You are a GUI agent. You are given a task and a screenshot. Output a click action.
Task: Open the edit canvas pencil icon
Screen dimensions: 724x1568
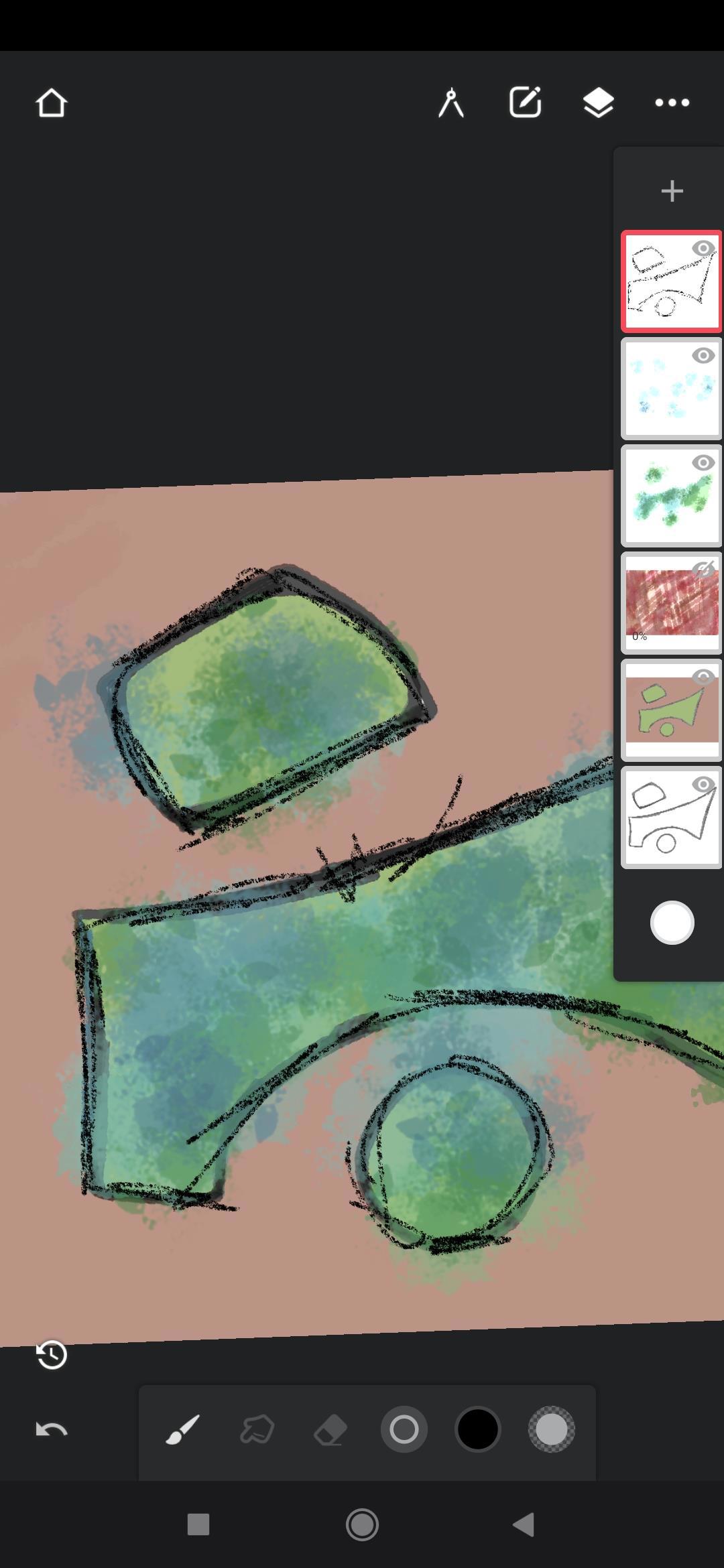(525, 103)
